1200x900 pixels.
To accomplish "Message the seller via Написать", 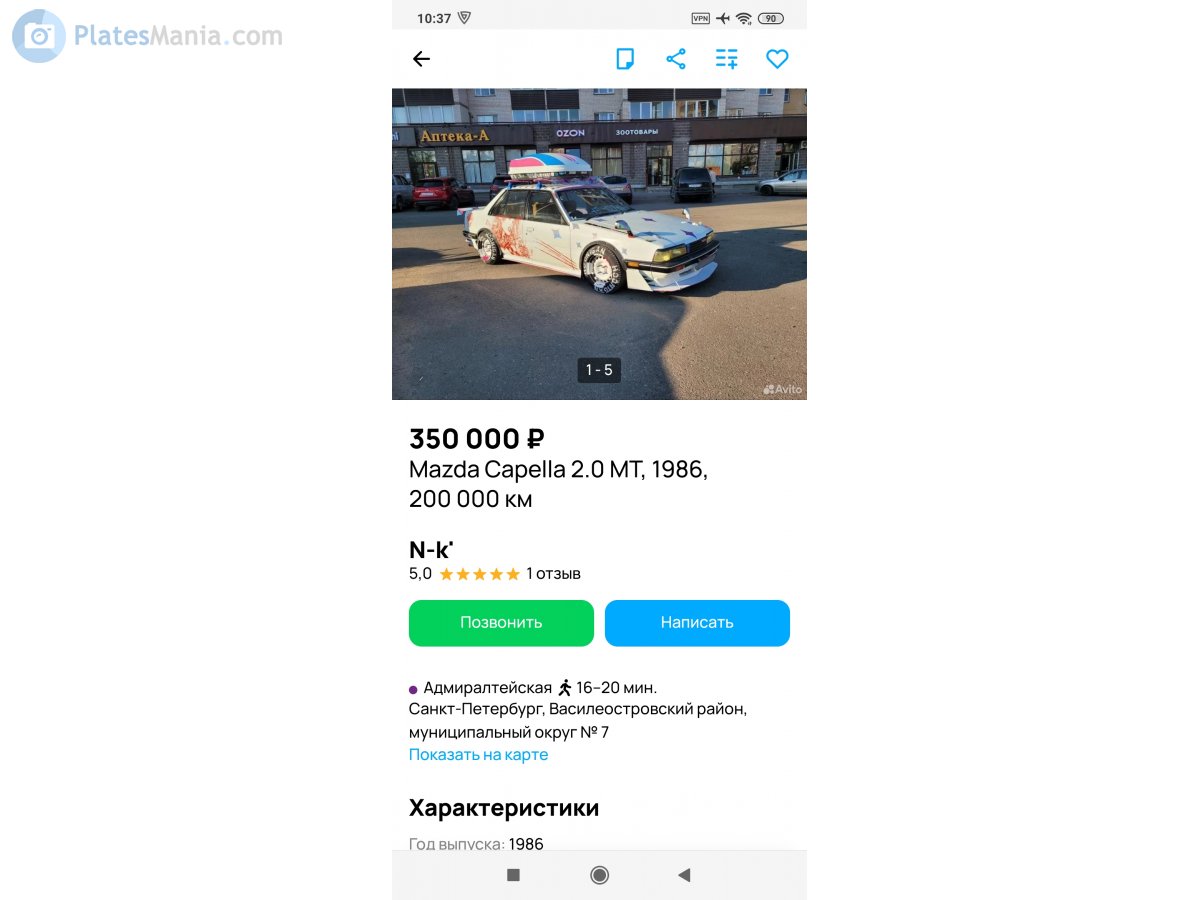I will tap(697, 622).
